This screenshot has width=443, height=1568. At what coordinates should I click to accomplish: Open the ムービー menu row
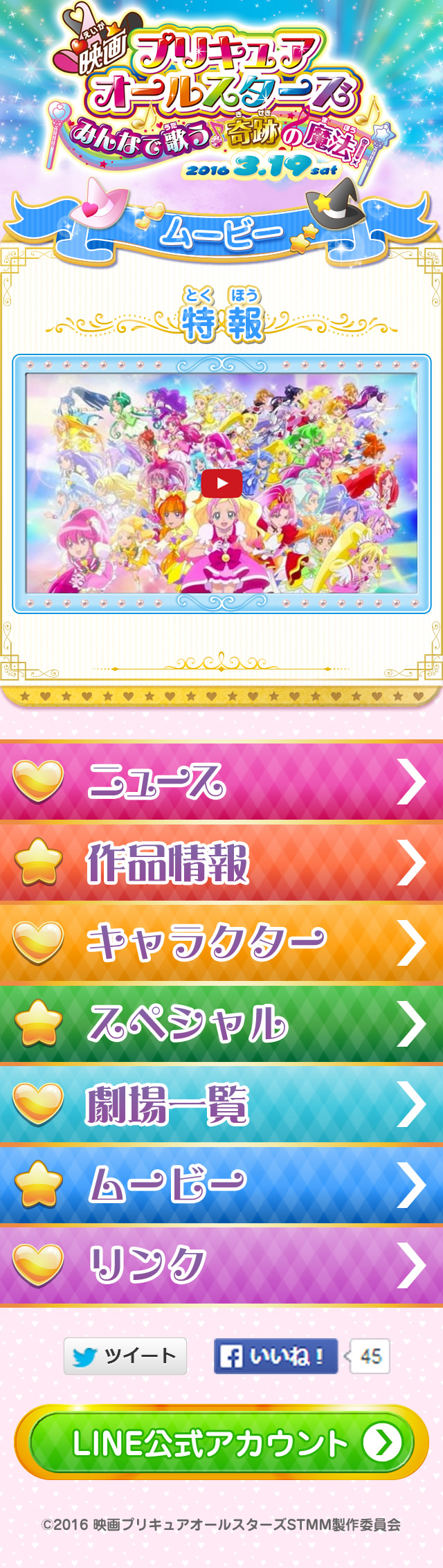(x=221, y=1184)
